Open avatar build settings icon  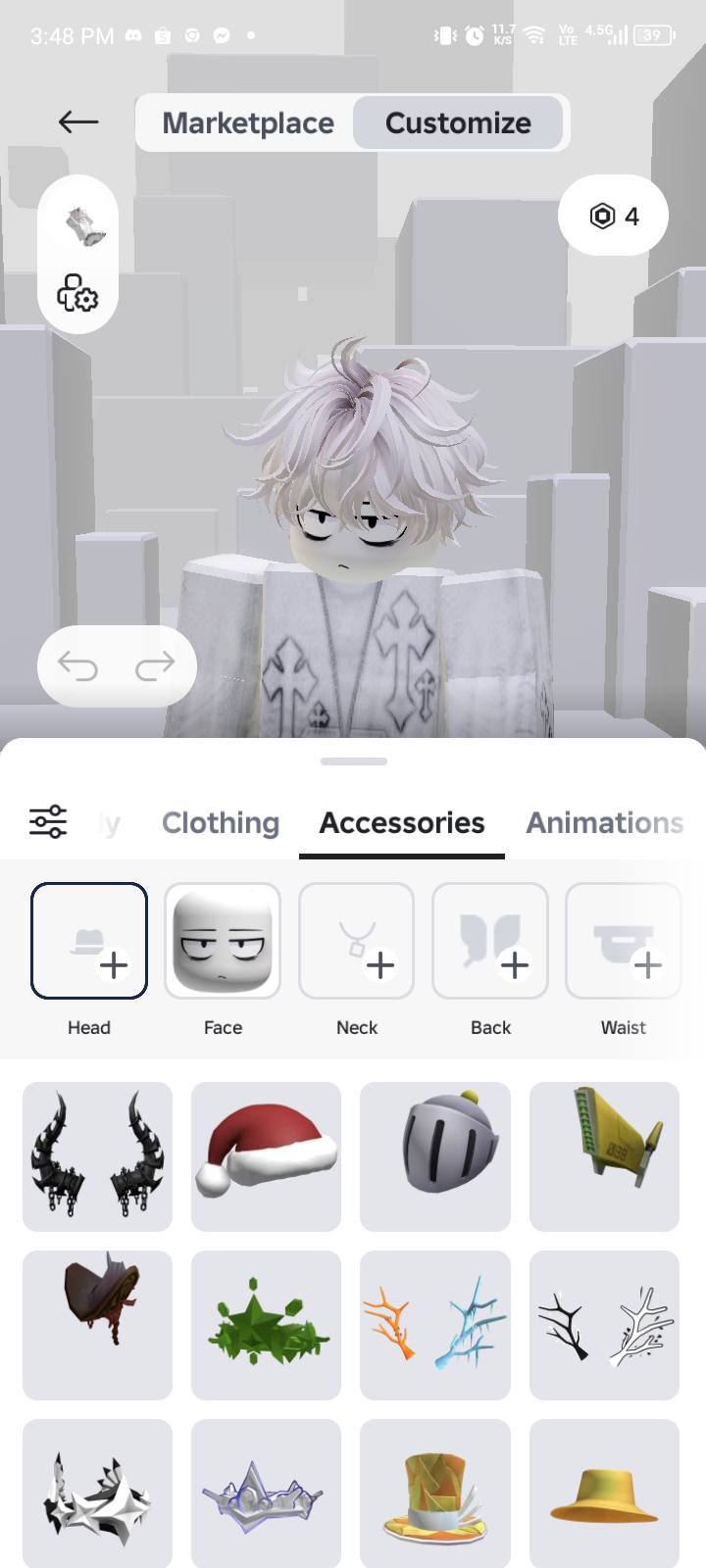(77, 293)
